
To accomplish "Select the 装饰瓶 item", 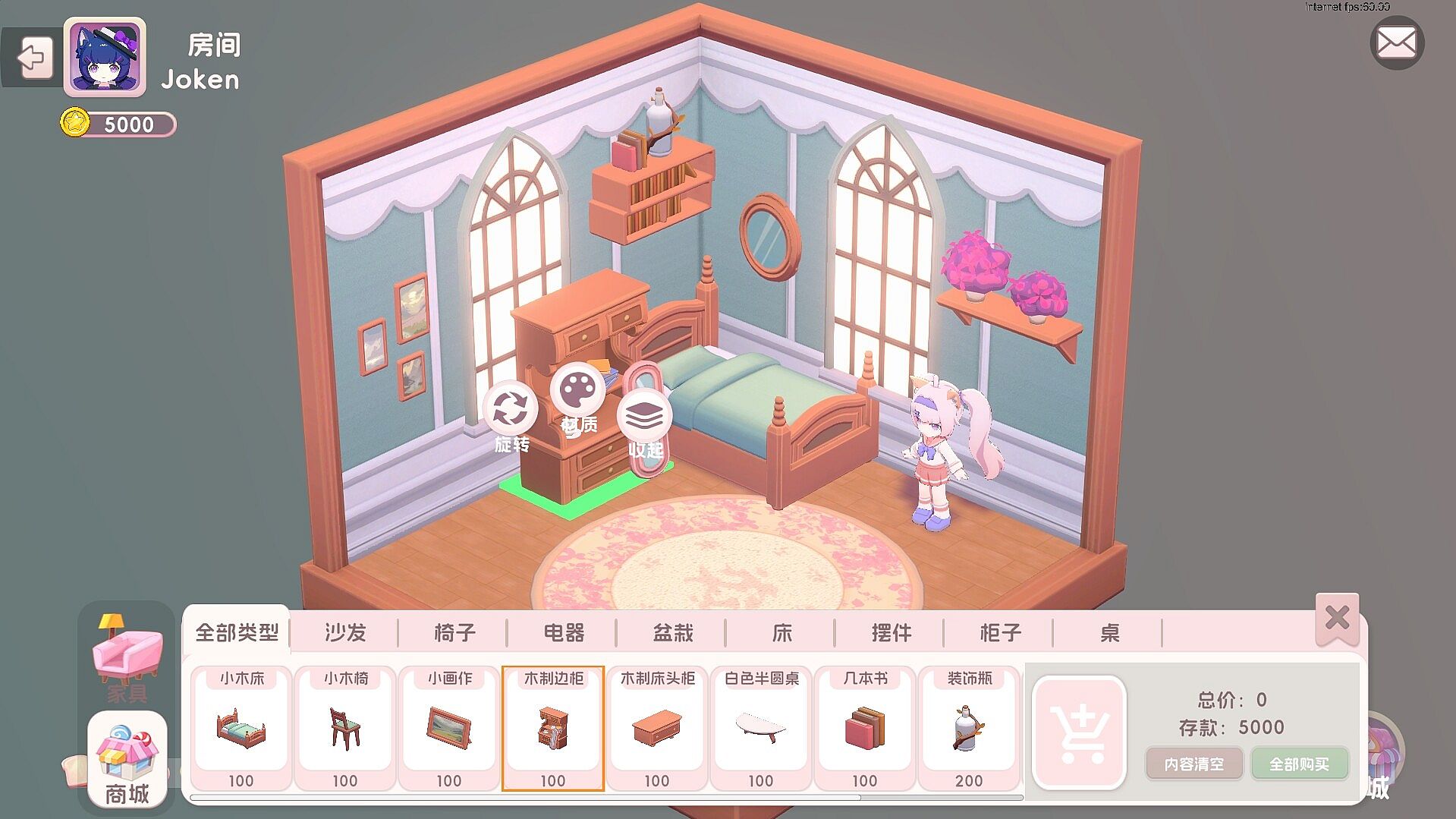I will pyautogui.click(x=969, y=728).
